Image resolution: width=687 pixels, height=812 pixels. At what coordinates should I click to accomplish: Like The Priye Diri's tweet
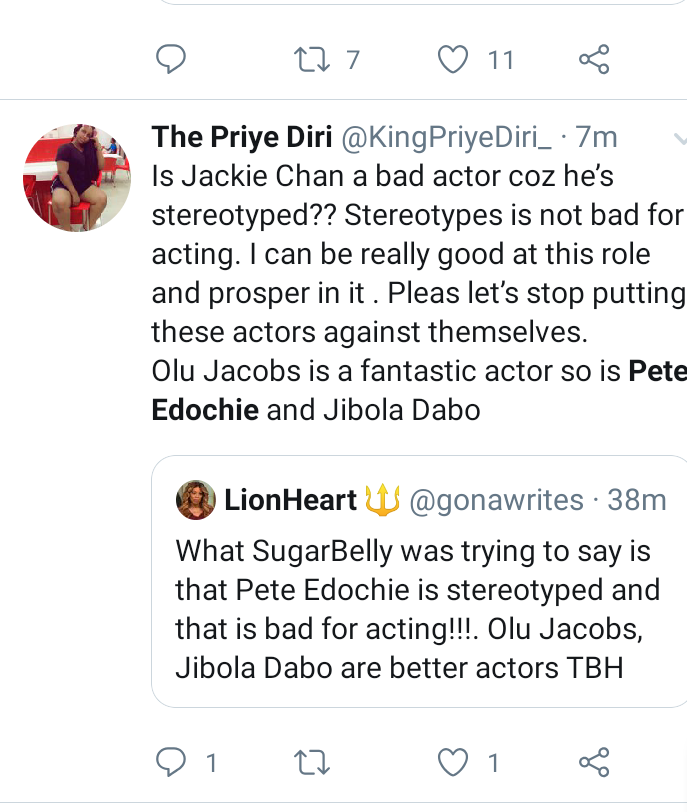455,763
